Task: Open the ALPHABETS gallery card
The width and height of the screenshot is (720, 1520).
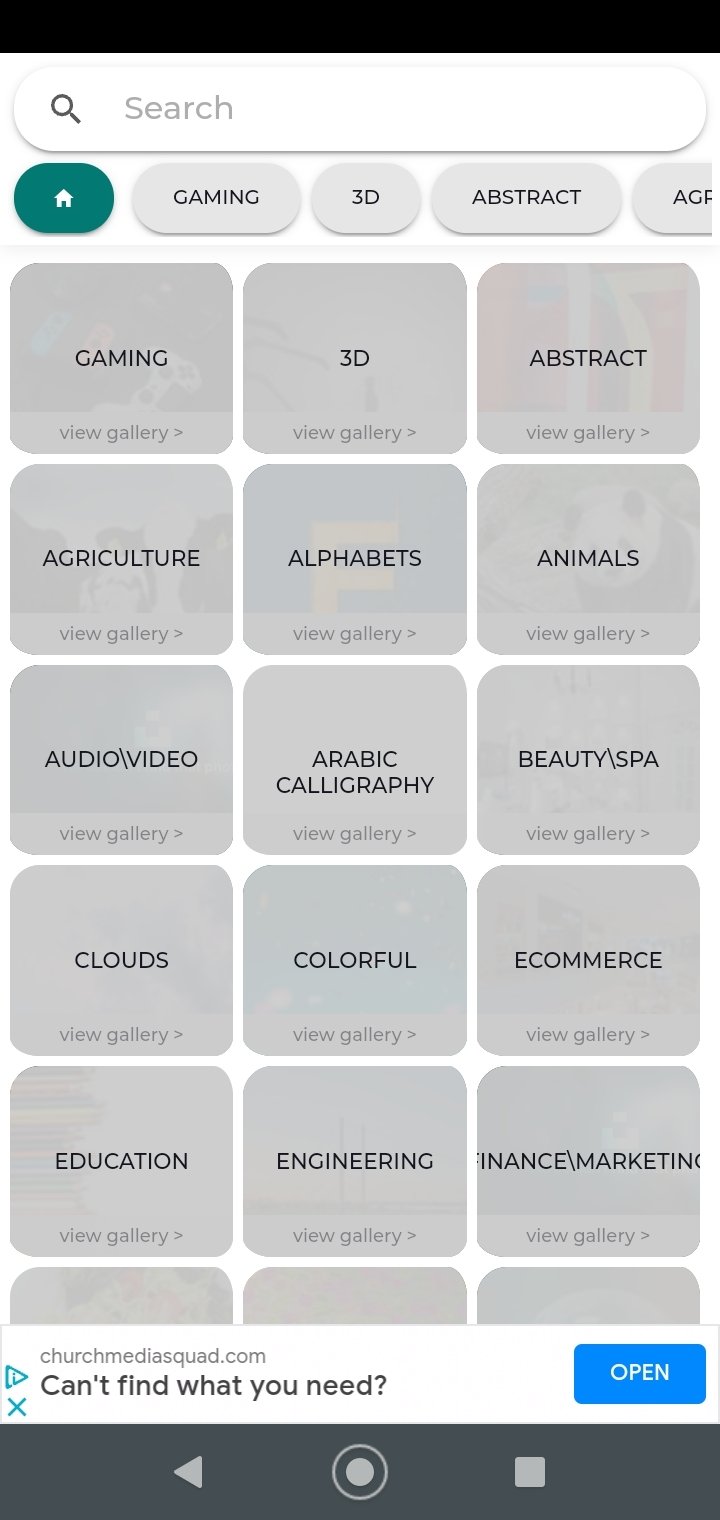Action: point(355,559)
